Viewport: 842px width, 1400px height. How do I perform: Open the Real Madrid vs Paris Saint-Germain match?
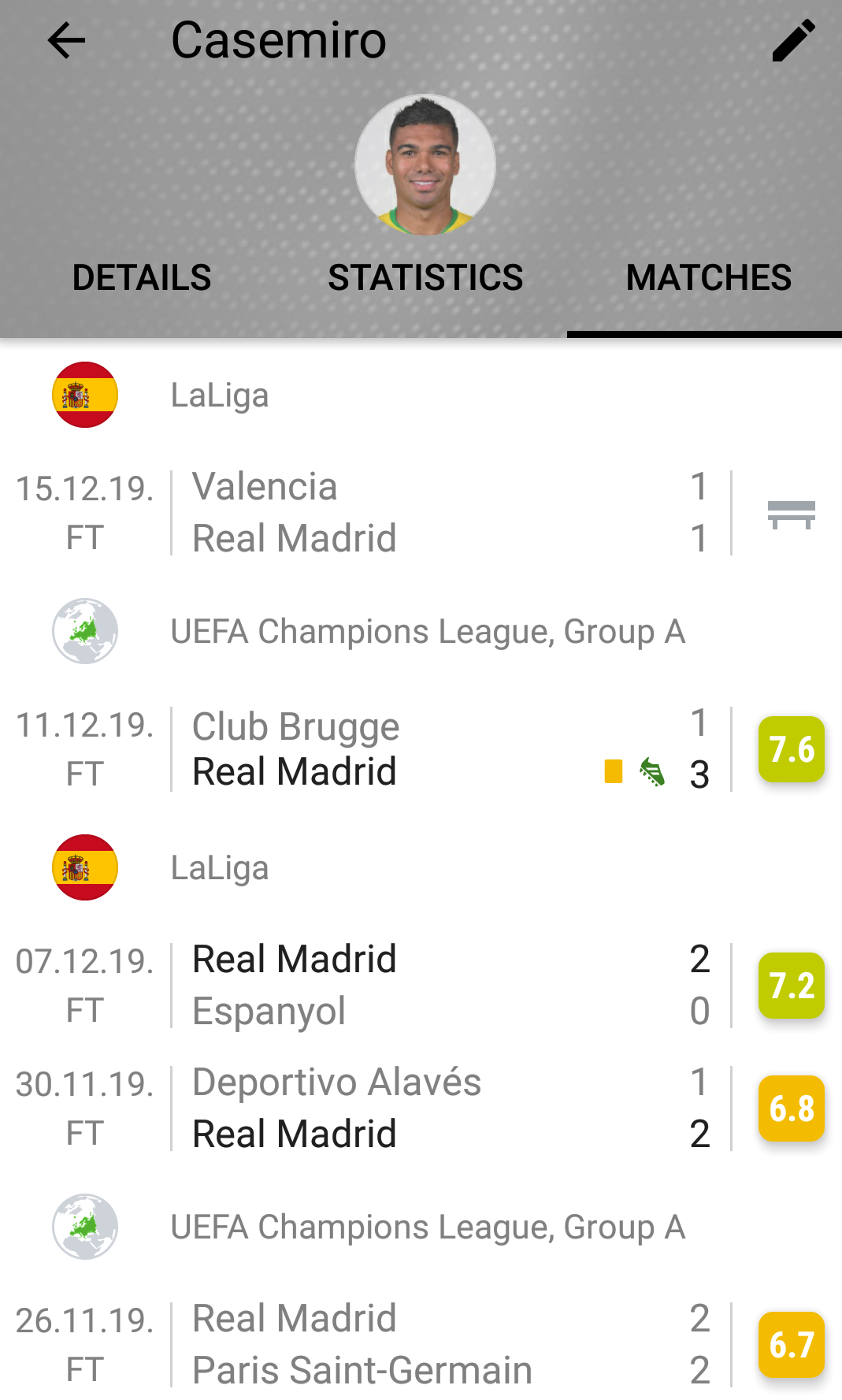pyautogui.click(x=421, y=1344)
